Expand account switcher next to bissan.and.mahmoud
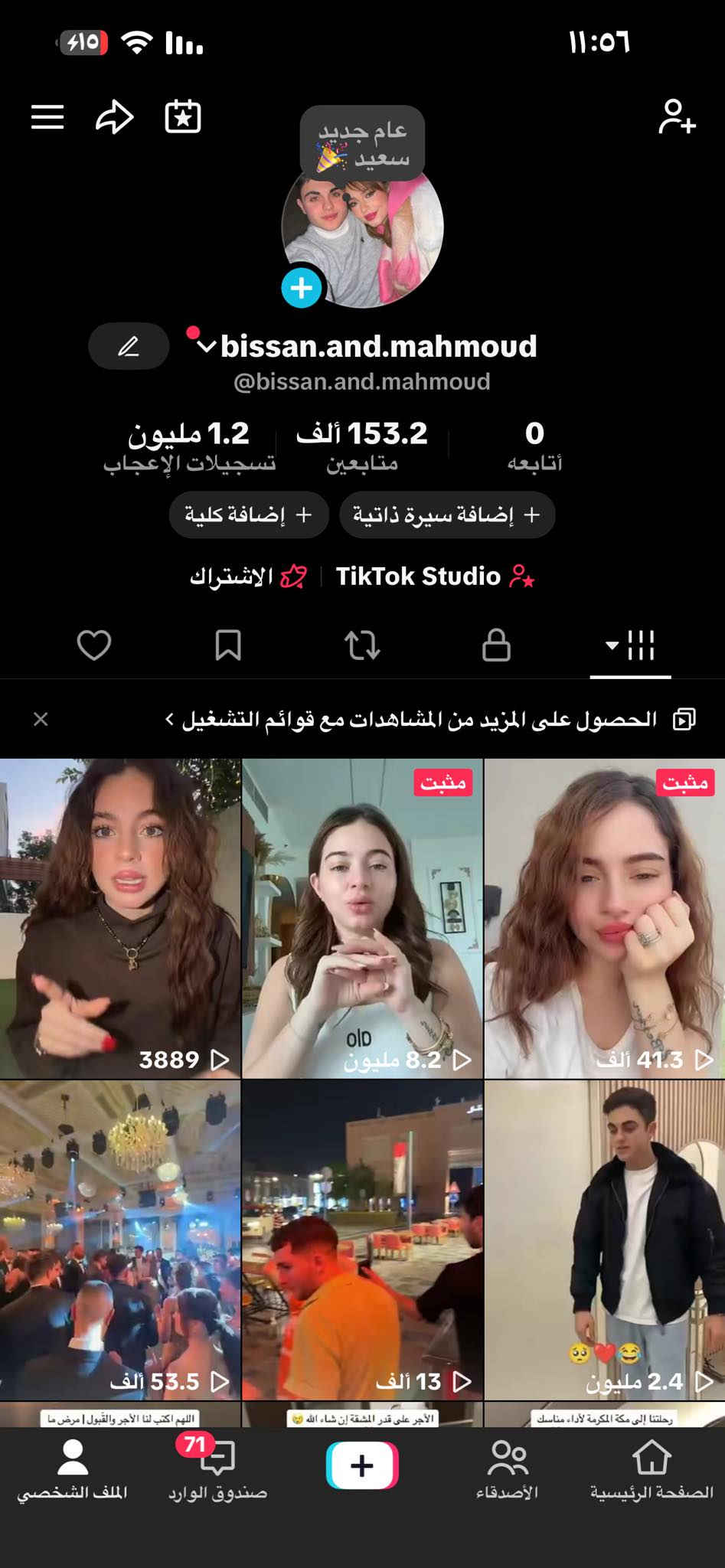The image size is (725, 1568). tap(206, 347)
